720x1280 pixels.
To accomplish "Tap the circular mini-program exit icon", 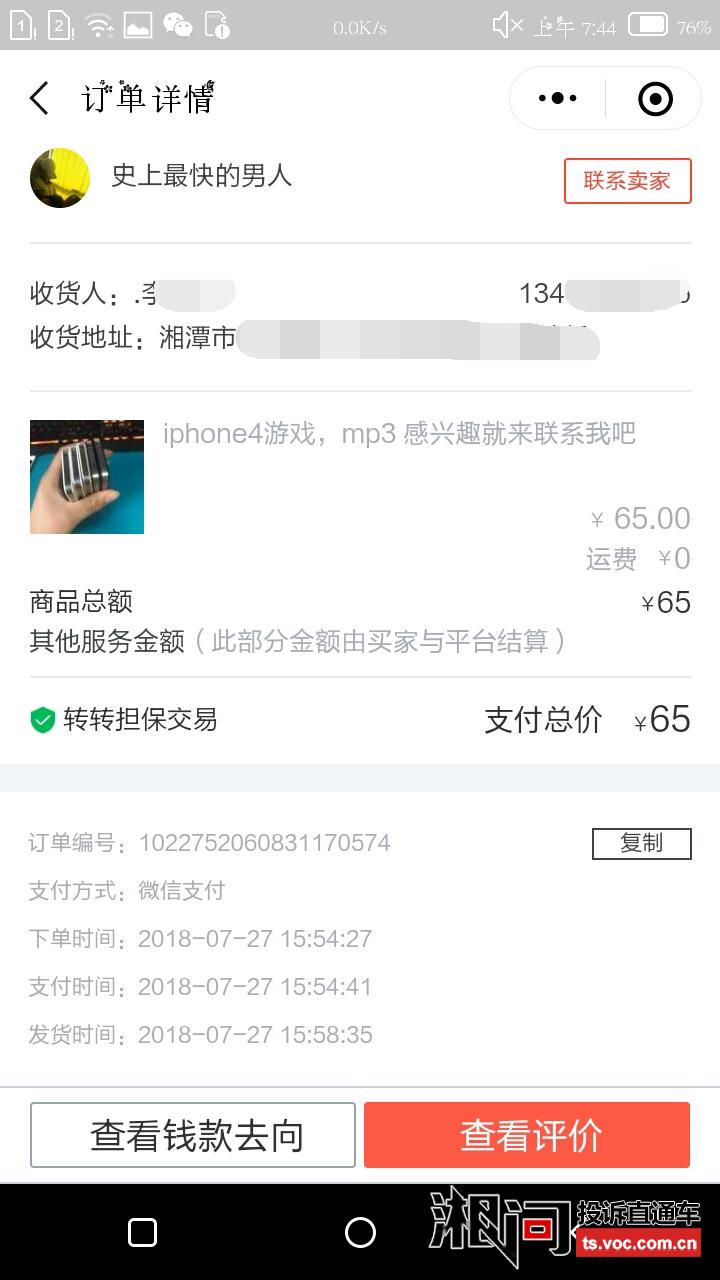I will point(654,97).
